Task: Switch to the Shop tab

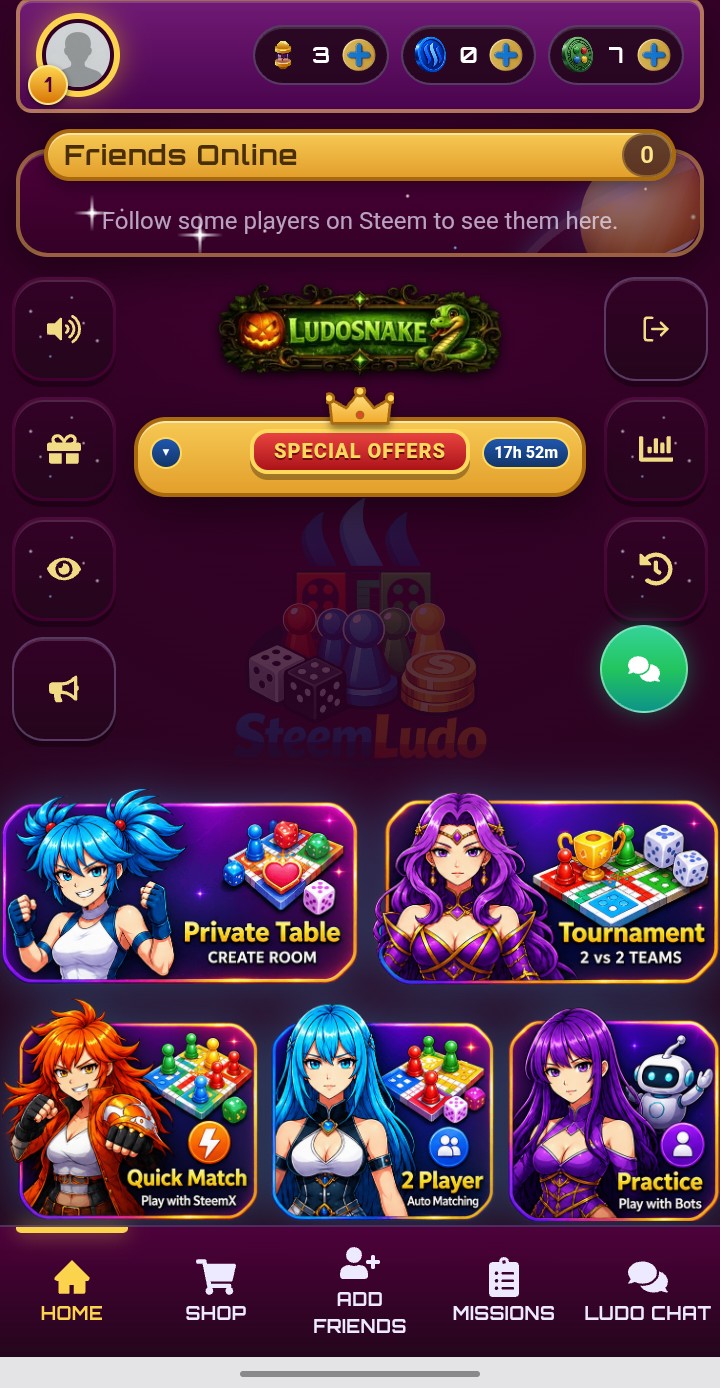Action: pos(216,1292)
